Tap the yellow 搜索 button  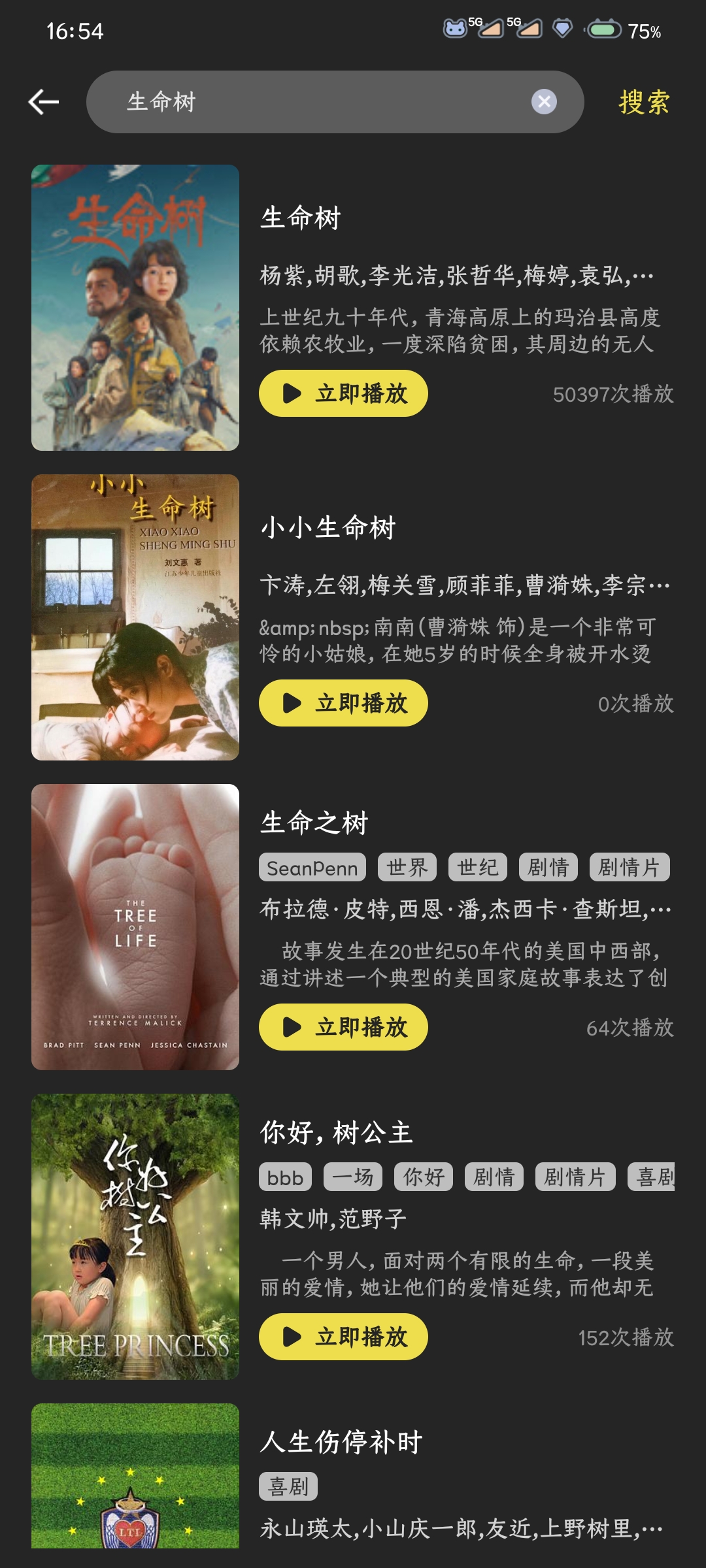pyautogui.click(x=644, y=102)
